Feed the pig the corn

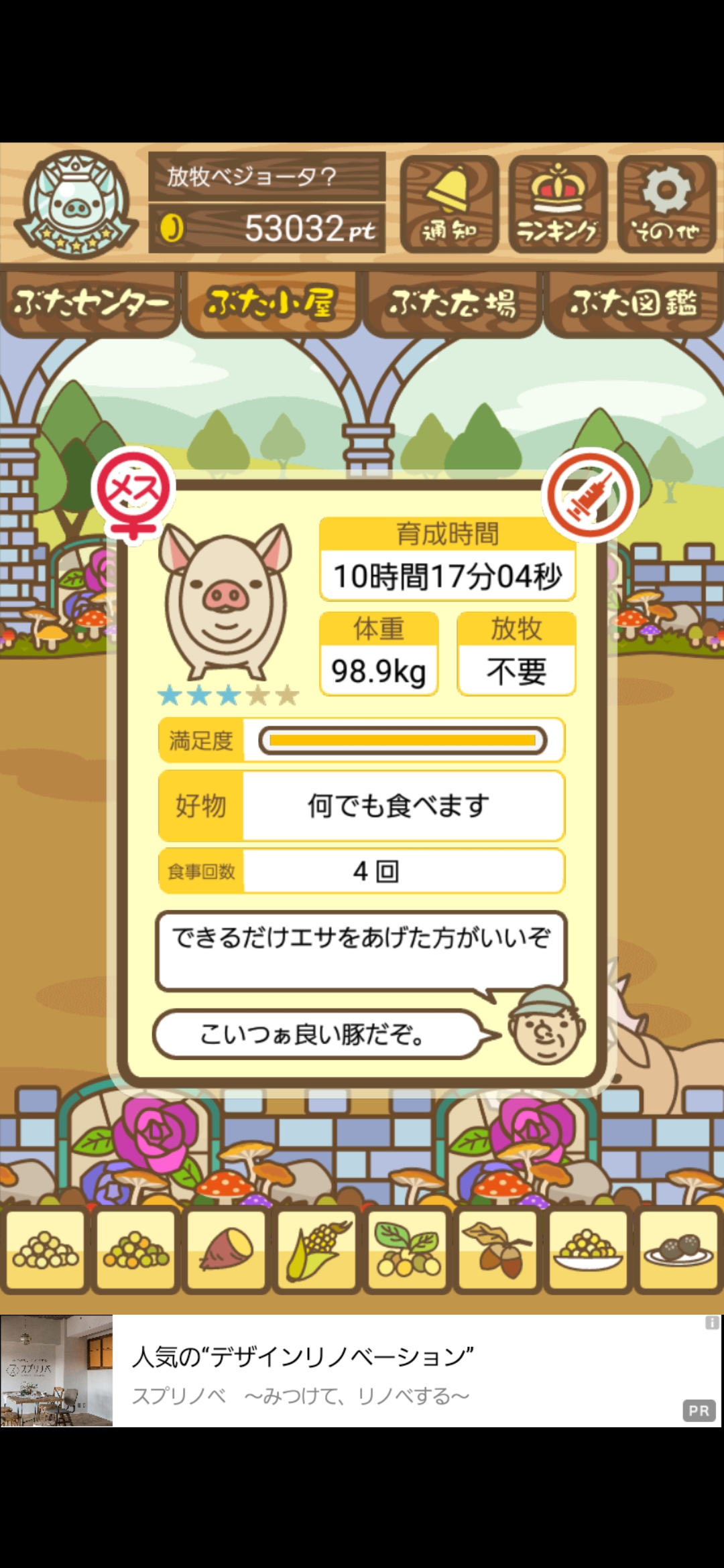pyautogui.click(x=317, y=1250)
